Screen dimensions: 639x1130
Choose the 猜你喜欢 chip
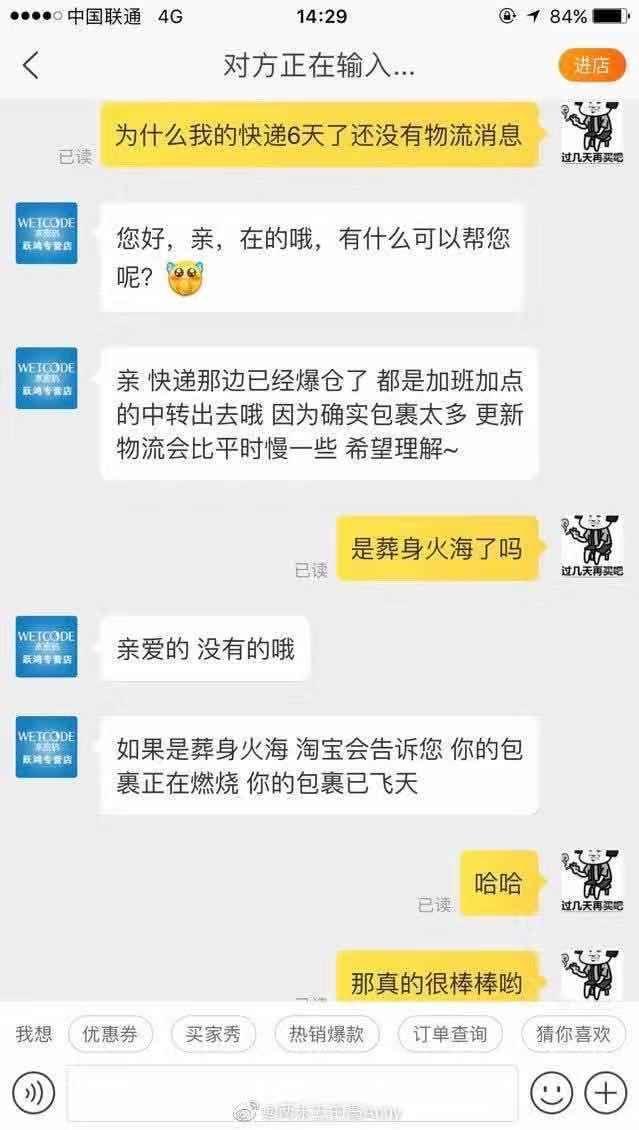click(x=574, y=1034)
